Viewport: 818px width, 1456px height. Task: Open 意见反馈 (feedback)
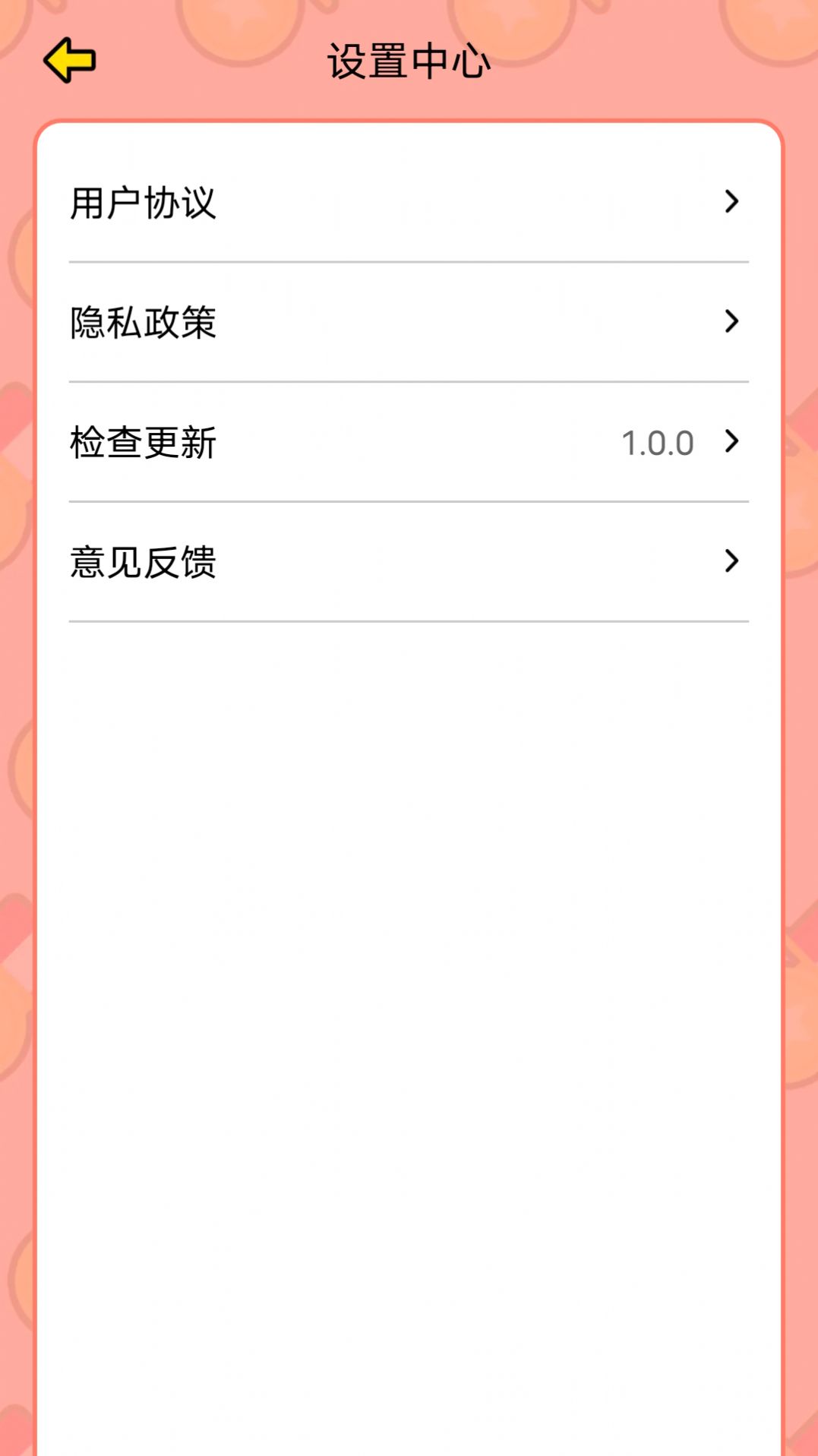pos(408,562)
